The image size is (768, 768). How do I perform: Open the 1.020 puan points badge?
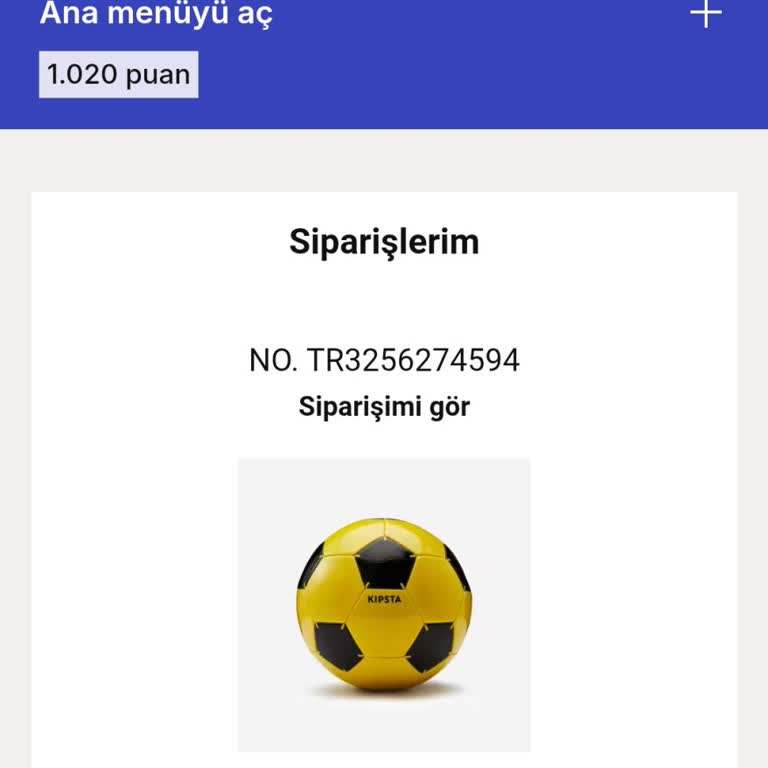pos(119,75)
